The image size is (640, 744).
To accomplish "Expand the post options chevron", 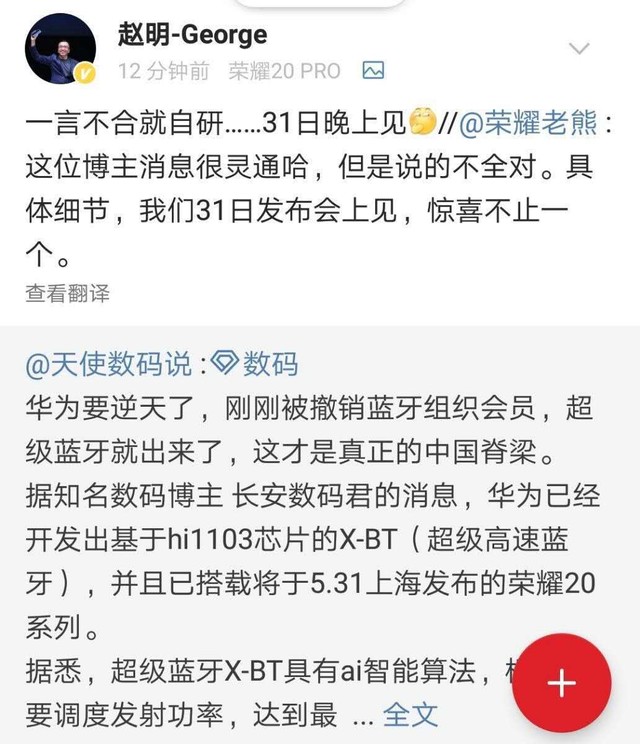I will pos(580,48).
